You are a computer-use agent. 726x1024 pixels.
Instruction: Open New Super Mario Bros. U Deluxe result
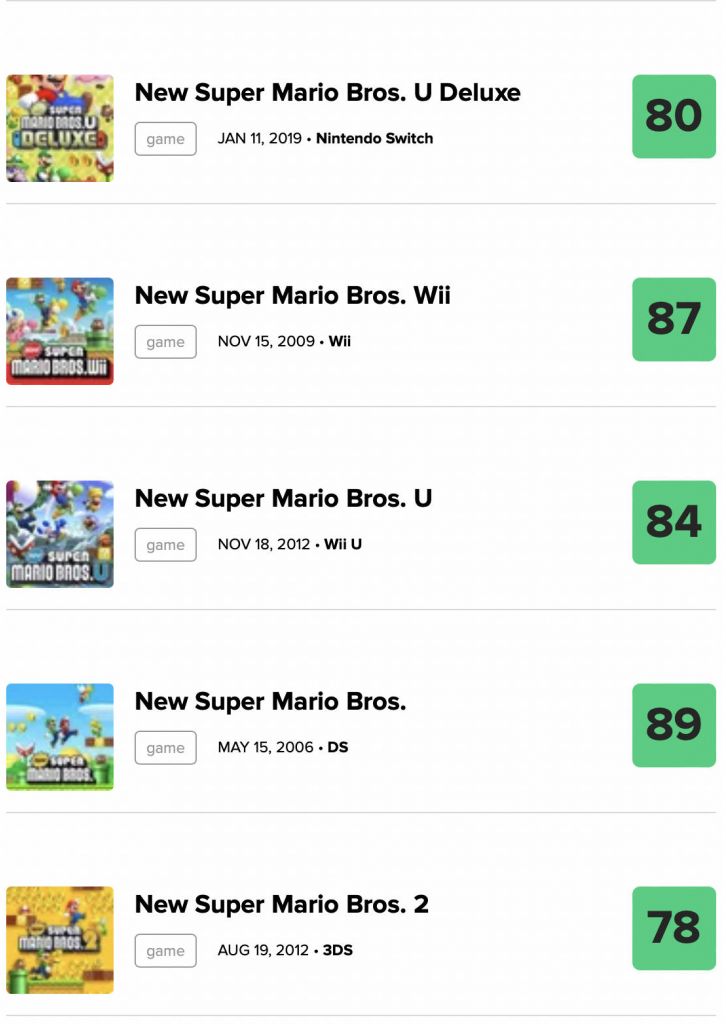(327, 93)
